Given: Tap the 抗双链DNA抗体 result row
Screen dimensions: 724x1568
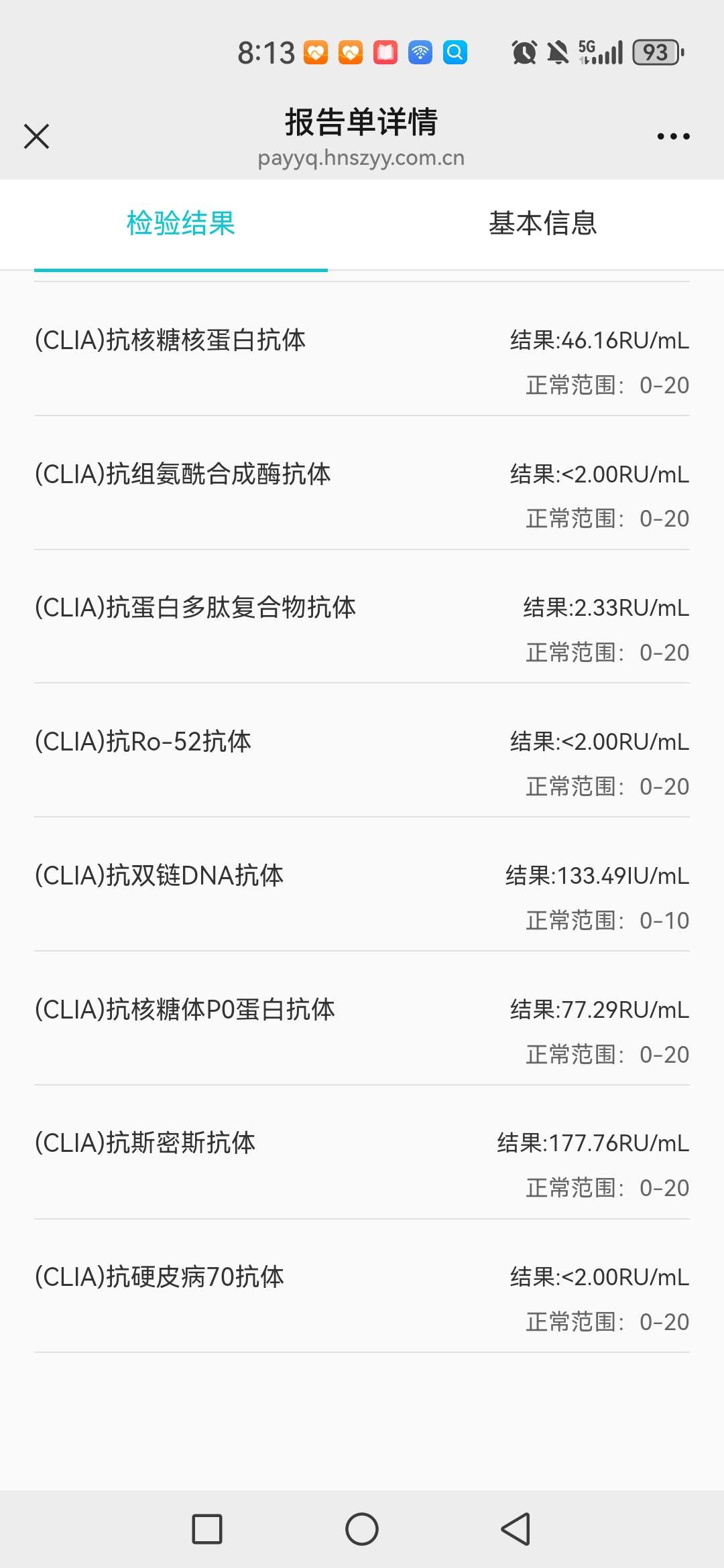Looking at the screenshot, I should click(x=362, y=895).
